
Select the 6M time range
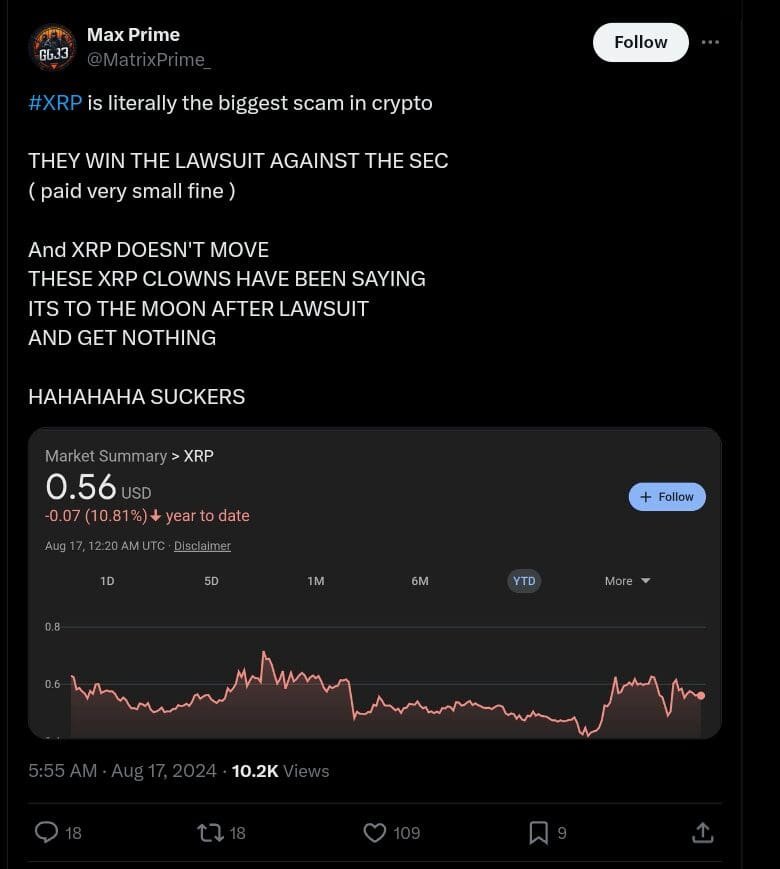point(419,580)
